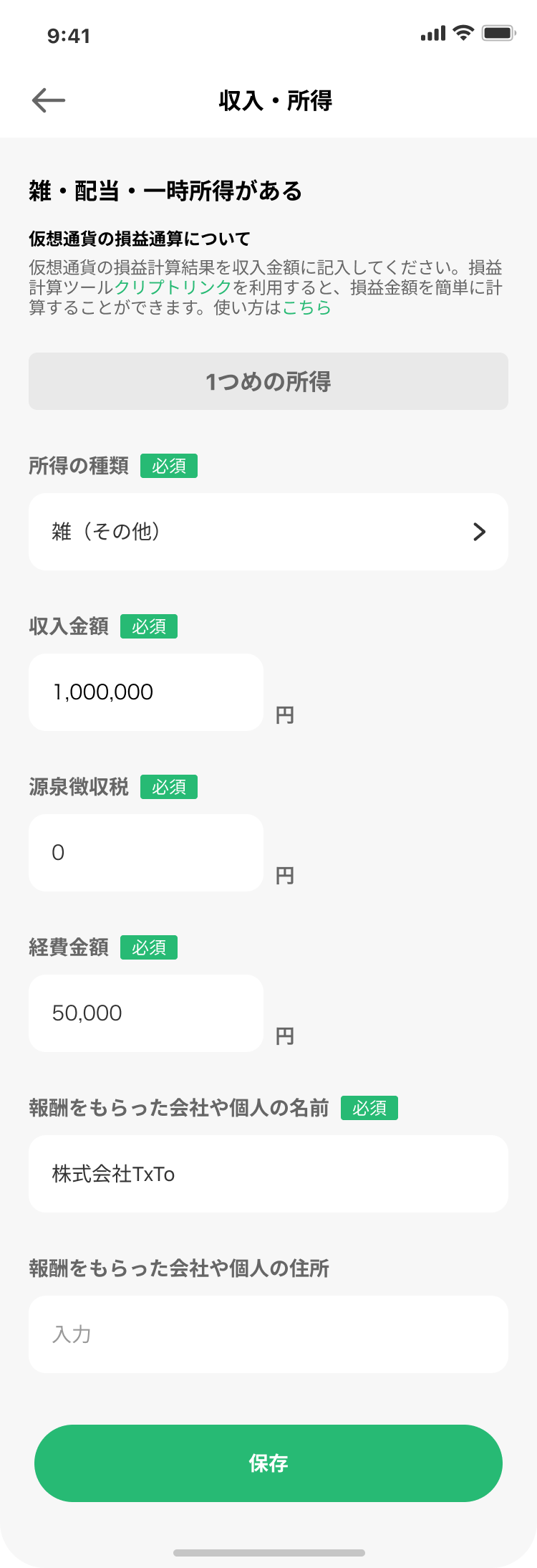Tap the clock showing 9:41
The image size is (537, 1568).
click(69, 35)
